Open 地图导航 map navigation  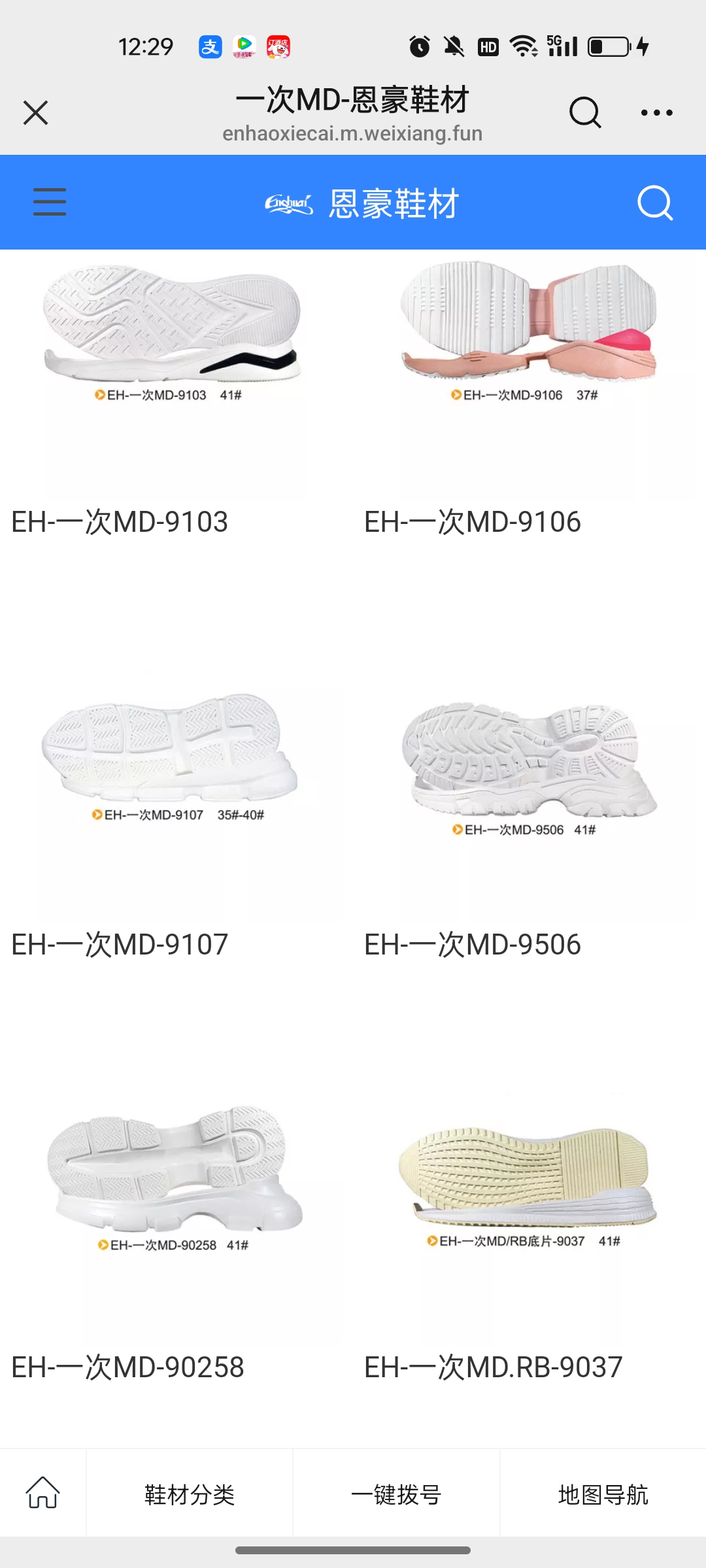tap(603, 1494)
